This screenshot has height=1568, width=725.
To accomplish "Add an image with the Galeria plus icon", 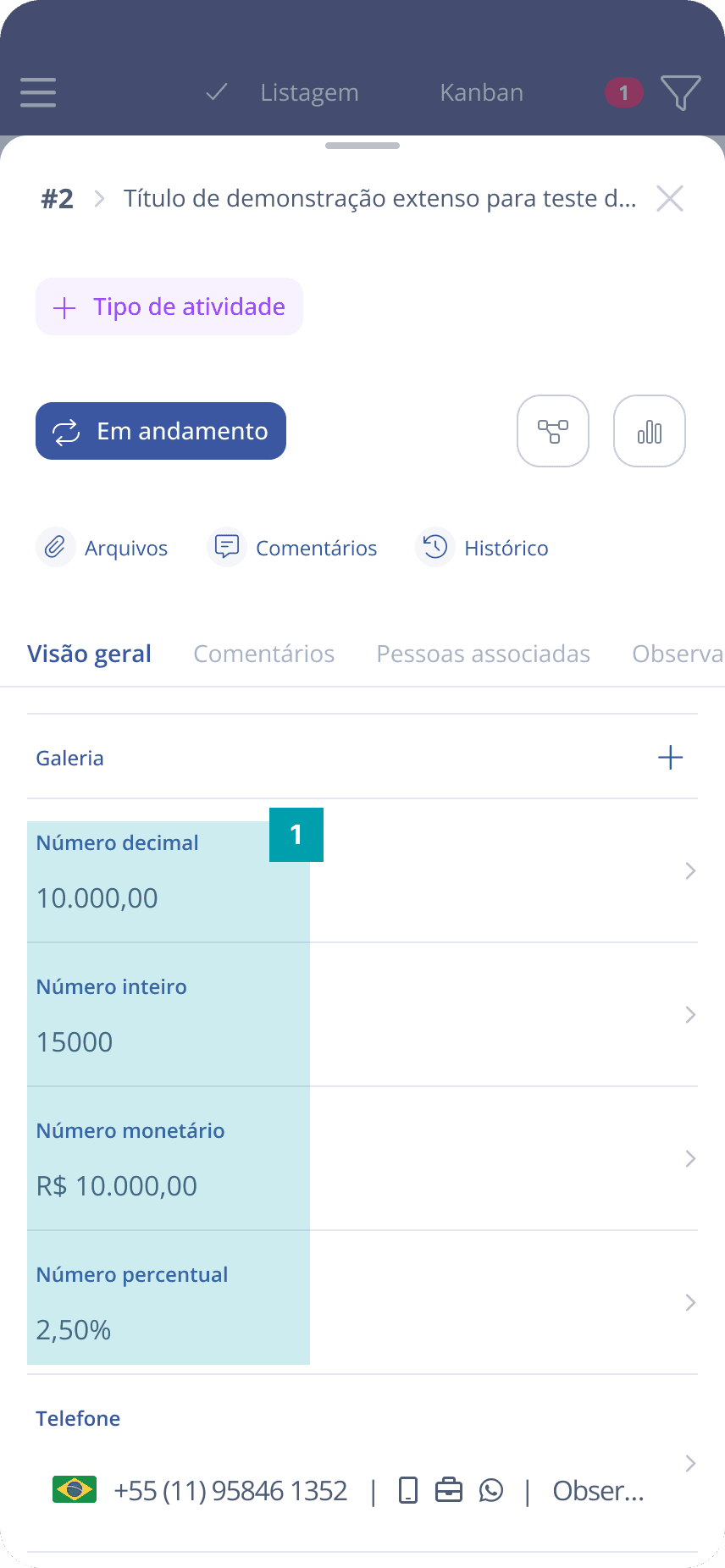I will (x=670, y=757).
